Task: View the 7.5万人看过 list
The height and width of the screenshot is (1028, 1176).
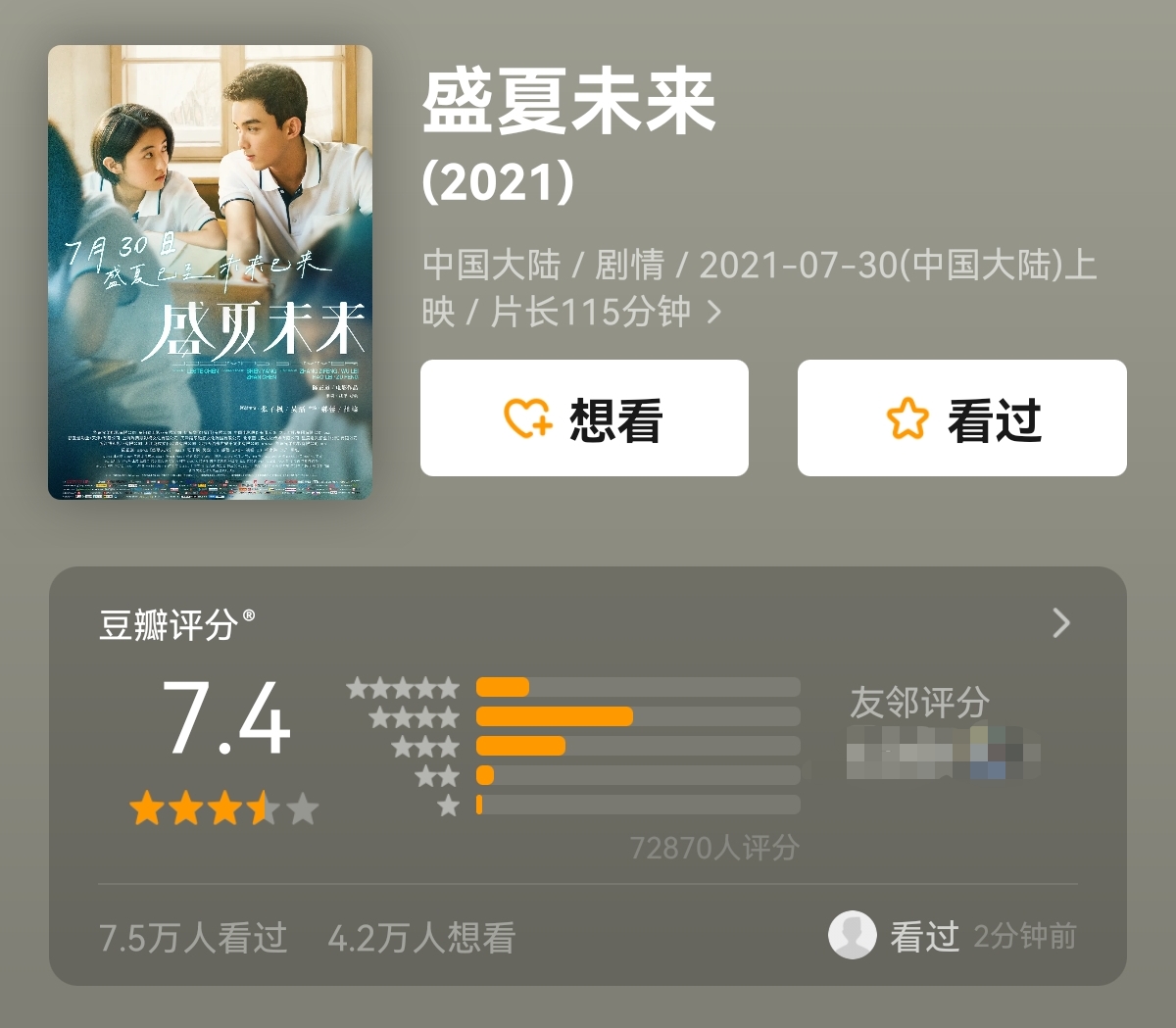Action: (193, 938)
